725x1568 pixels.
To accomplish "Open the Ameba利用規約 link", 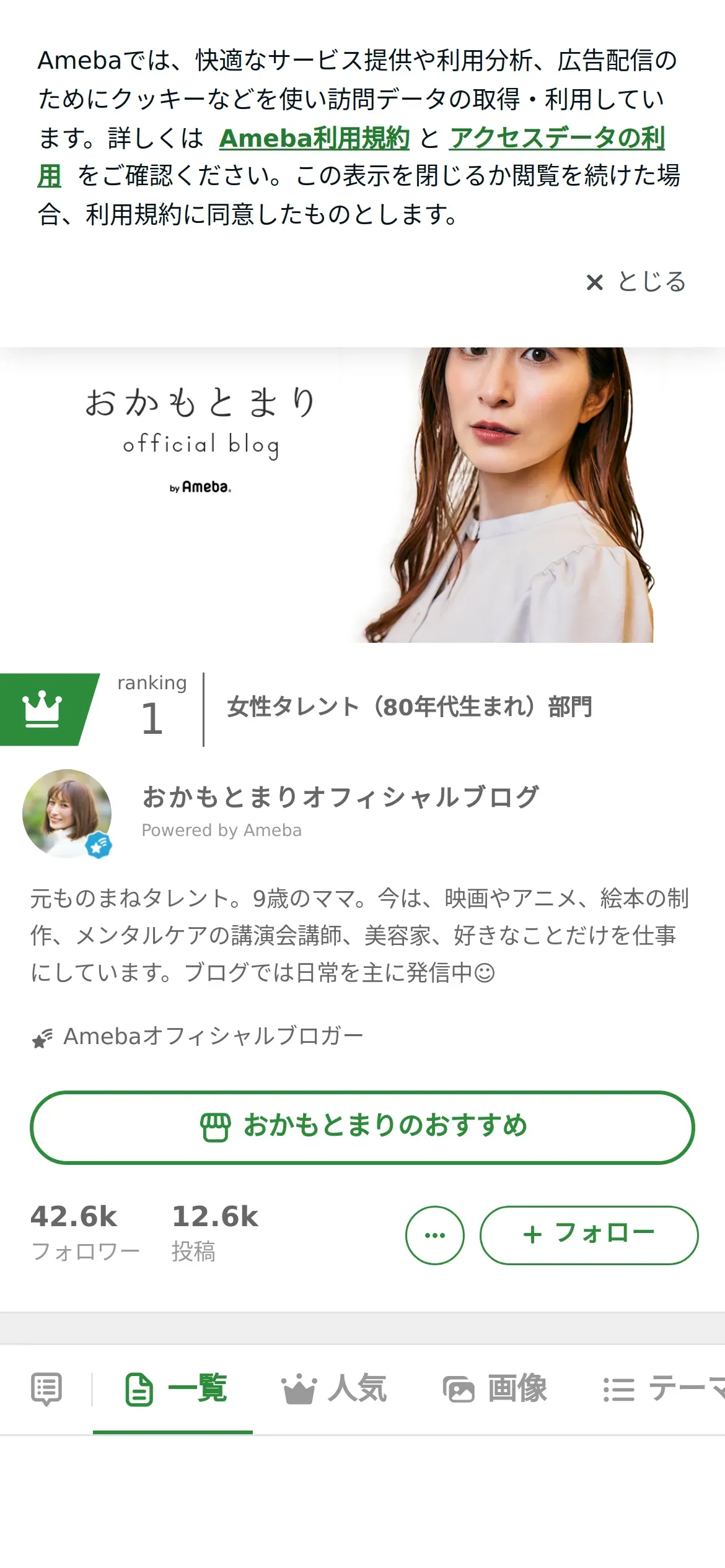I will 314,137.
